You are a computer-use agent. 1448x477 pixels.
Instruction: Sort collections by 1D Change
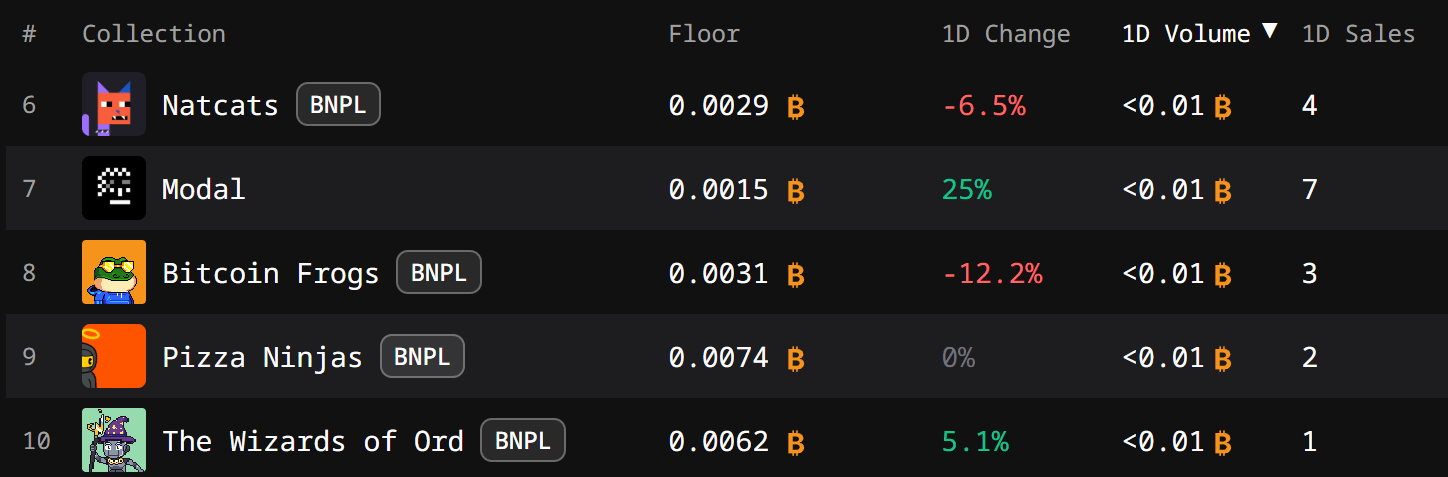point(1005,34)
